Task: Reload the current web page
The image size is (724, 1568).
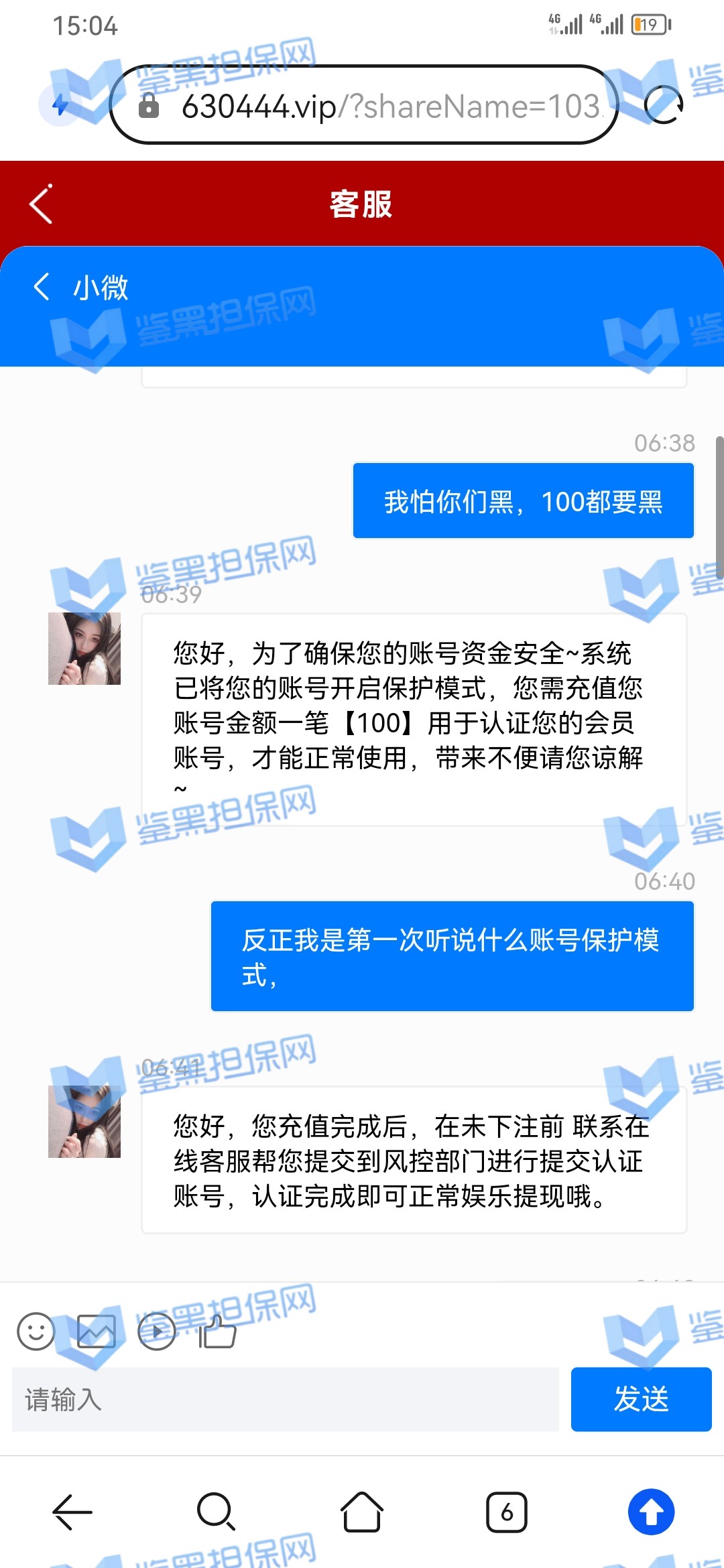Action: [663, 105]
